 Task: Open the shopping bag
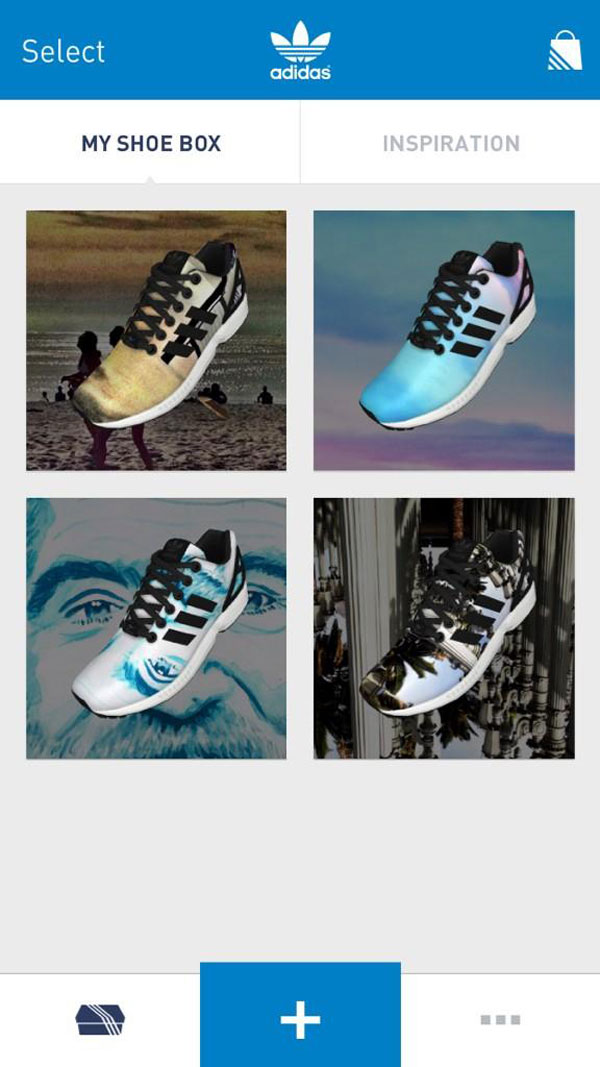565,50
